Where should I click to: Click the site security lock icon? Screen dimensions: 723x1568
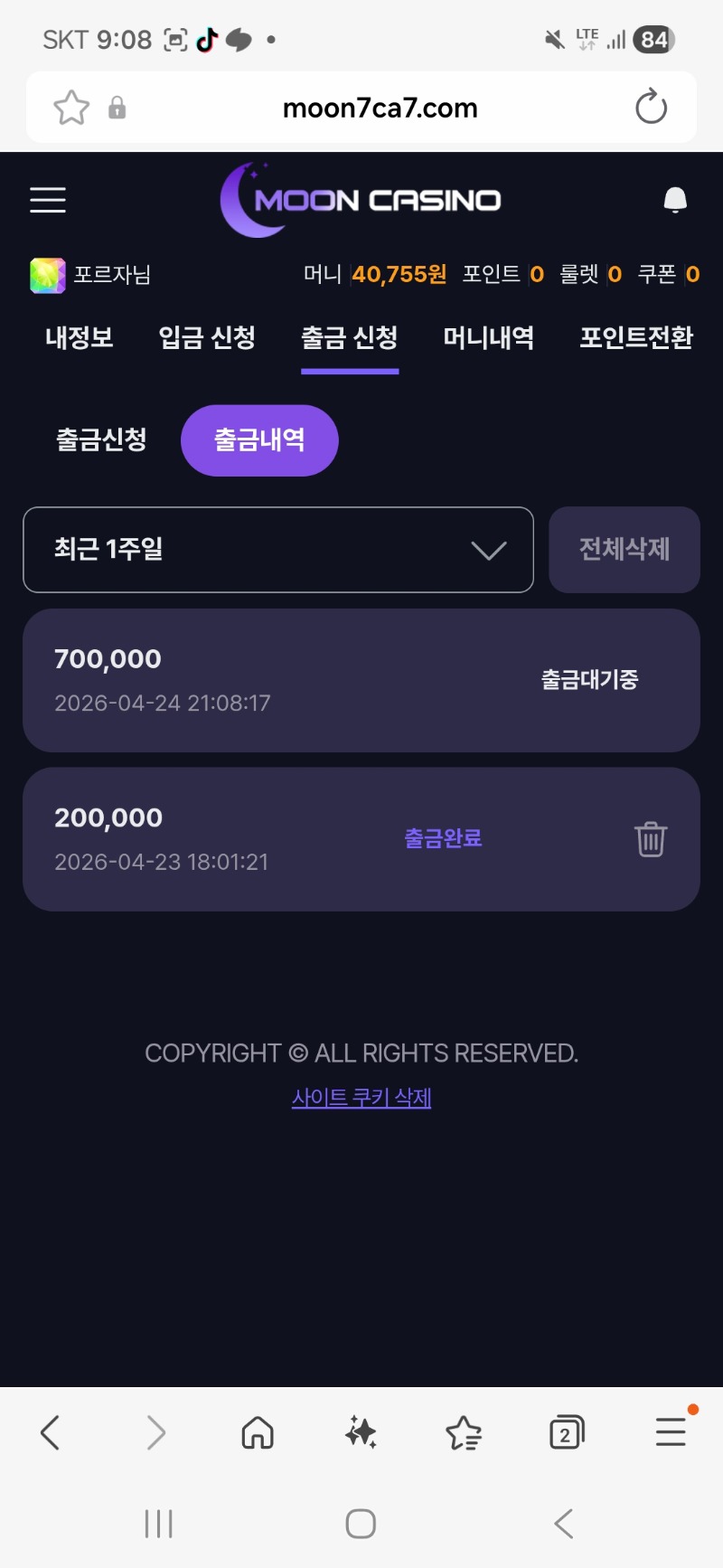(x=118, y=107)
